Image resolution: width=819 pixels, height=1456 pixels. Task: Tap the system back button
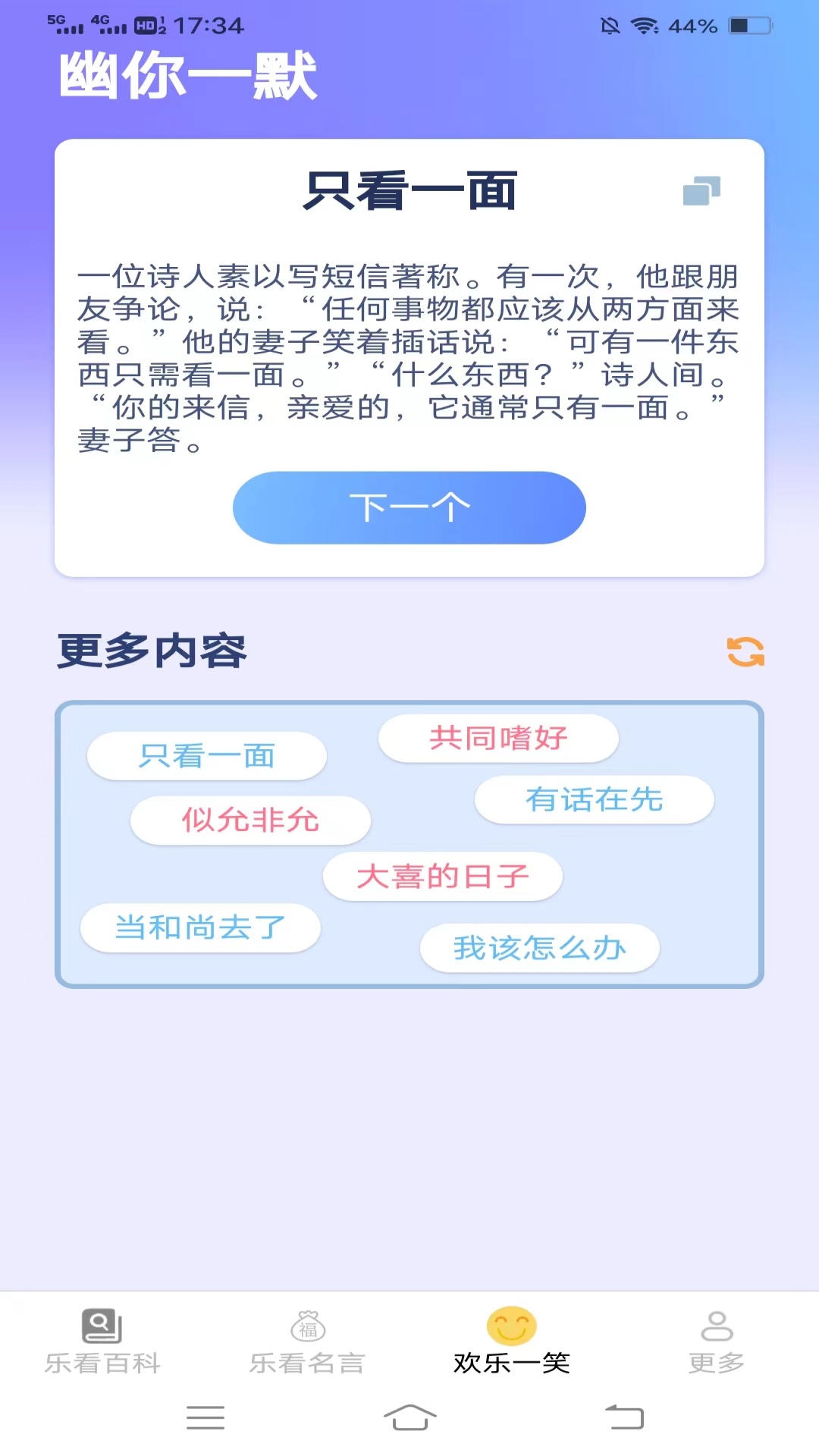coord(624,1417)
